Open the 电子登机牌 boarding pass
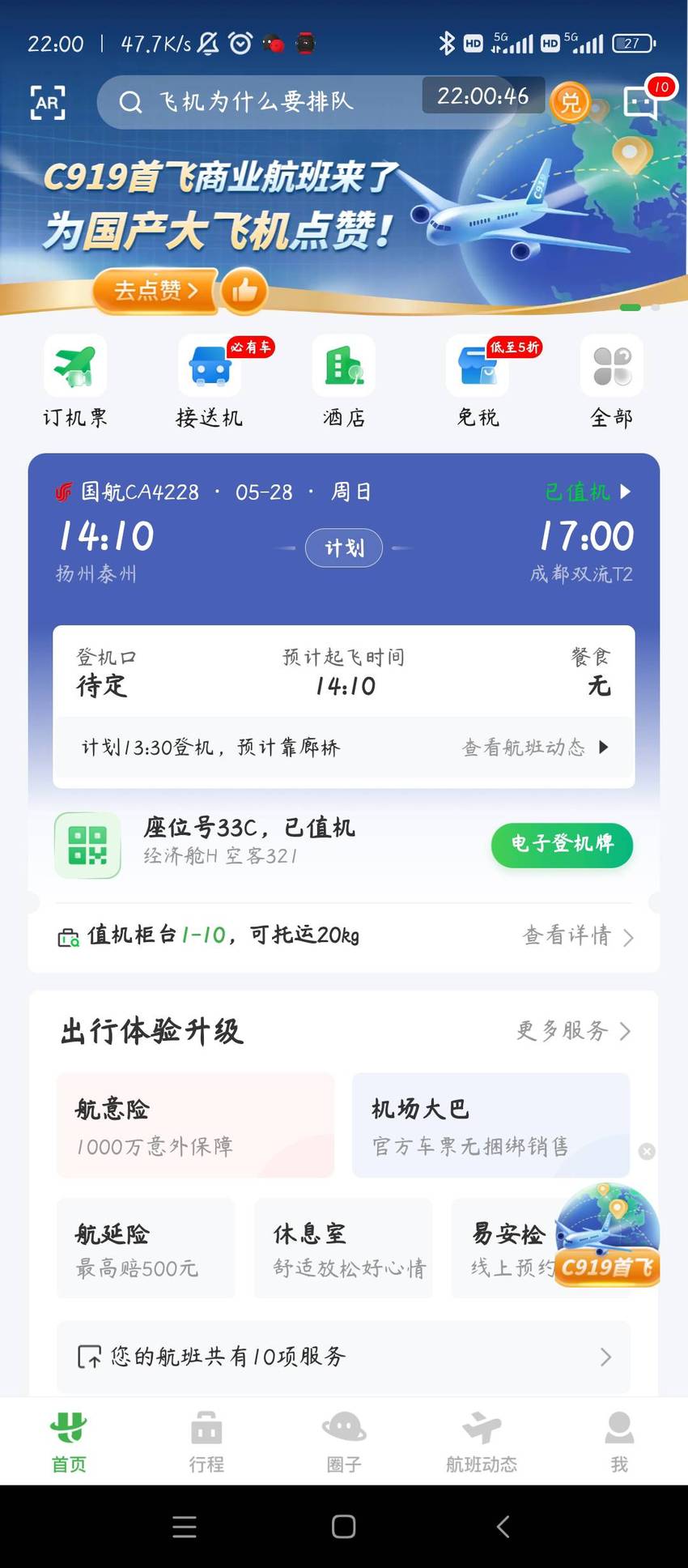 pos(562,845)
